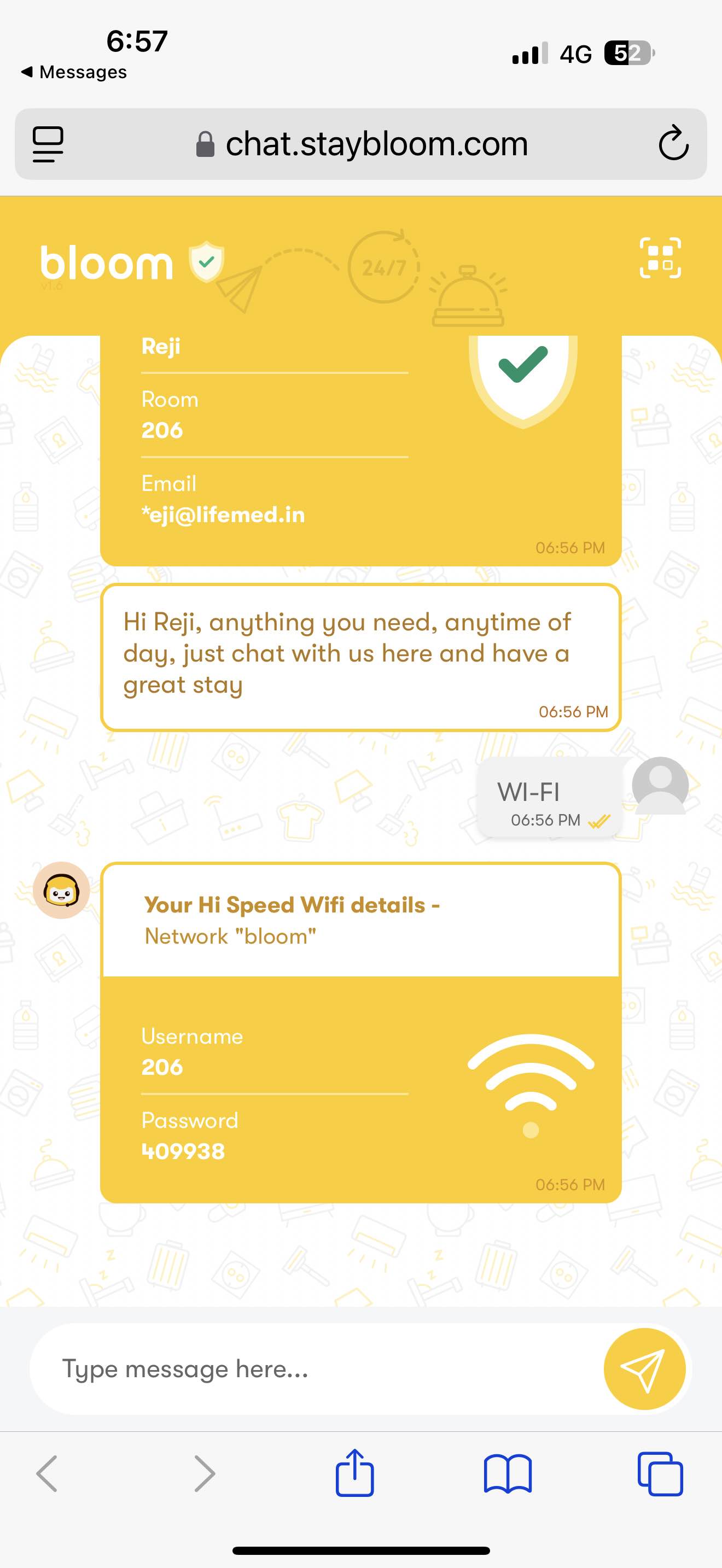Focus the Type message here field

317,1369
